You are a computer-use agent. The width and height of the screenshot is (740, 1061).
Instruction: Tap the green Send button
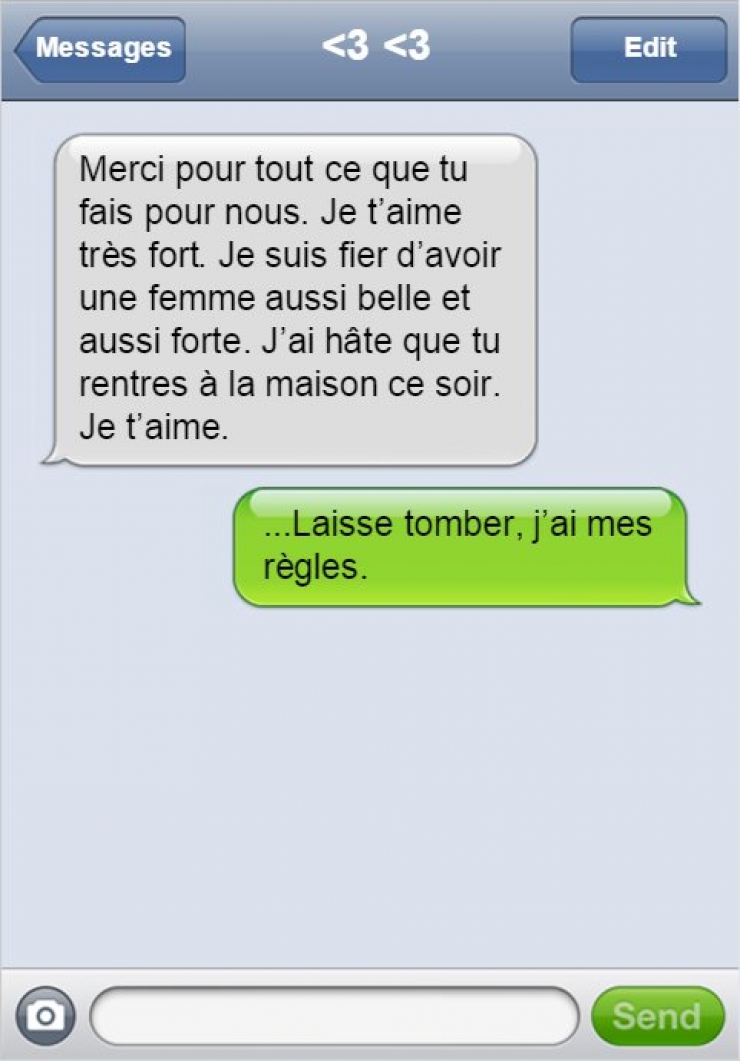click(x=657, y=1016)
